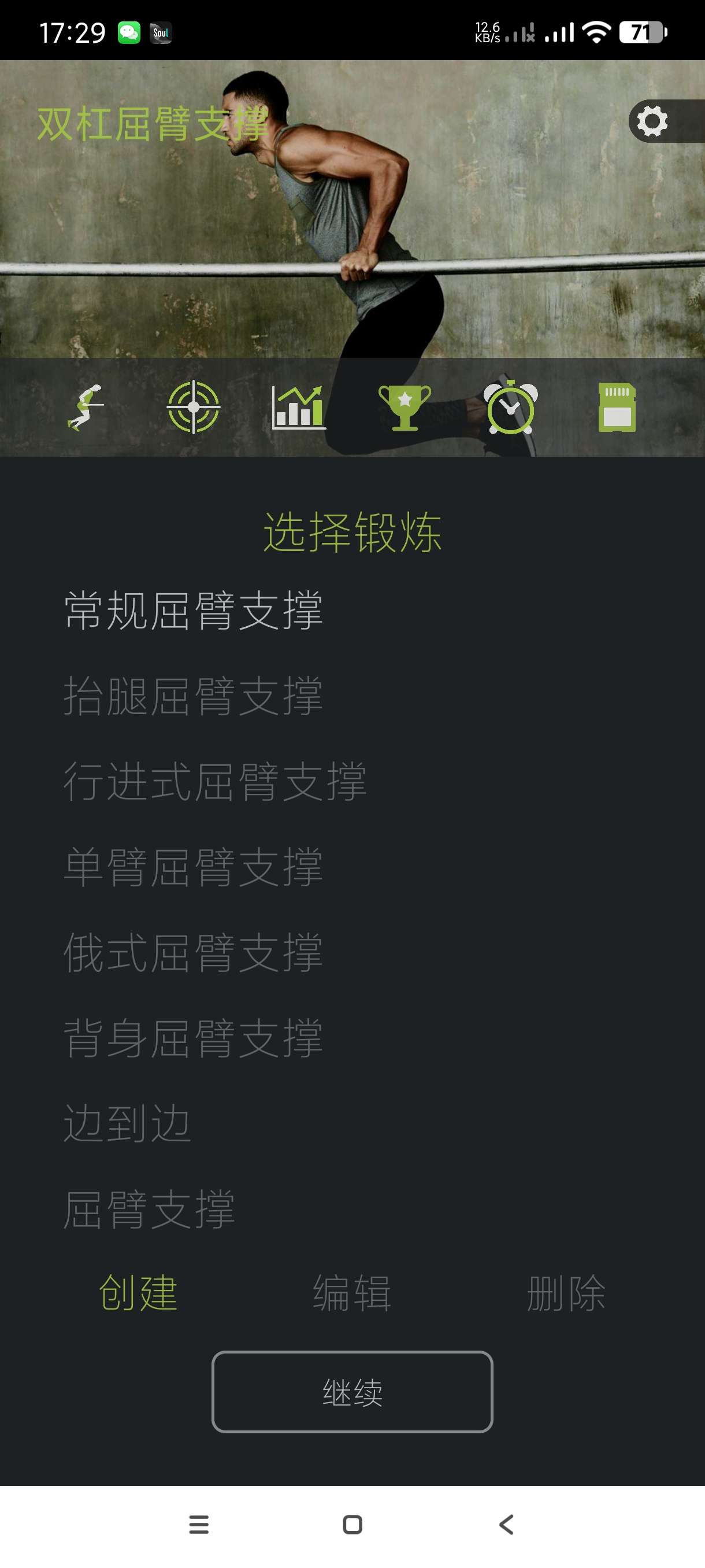Select 背身屈臂支撑
The height and width of the screenshot is (1568, 705).
(194, 1038)
